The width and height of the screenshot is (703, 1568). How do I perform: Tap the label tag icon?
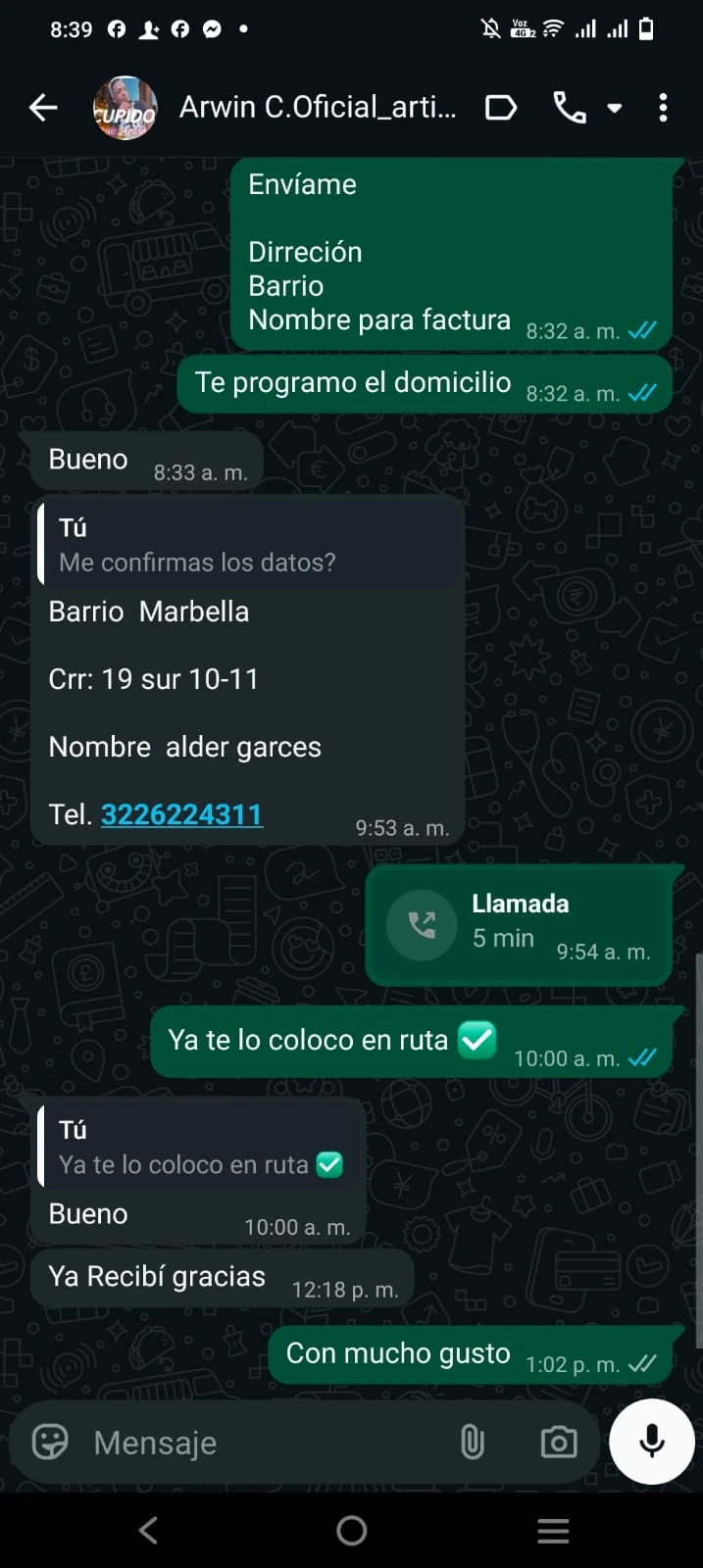pyautogui.click(x=501, y=108)
